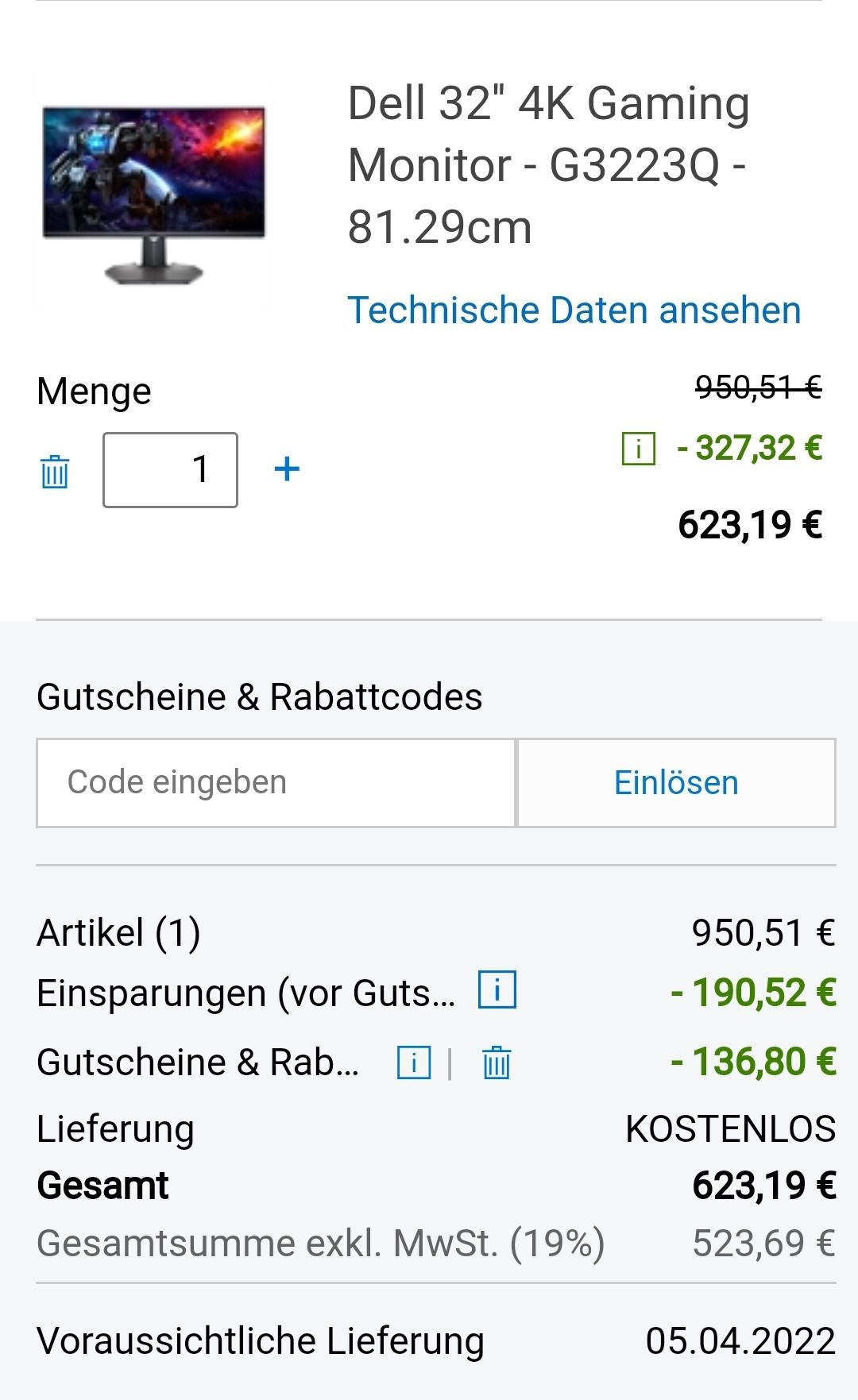
Task: Open the Technische Daten ansehen link
Action: 574,310
